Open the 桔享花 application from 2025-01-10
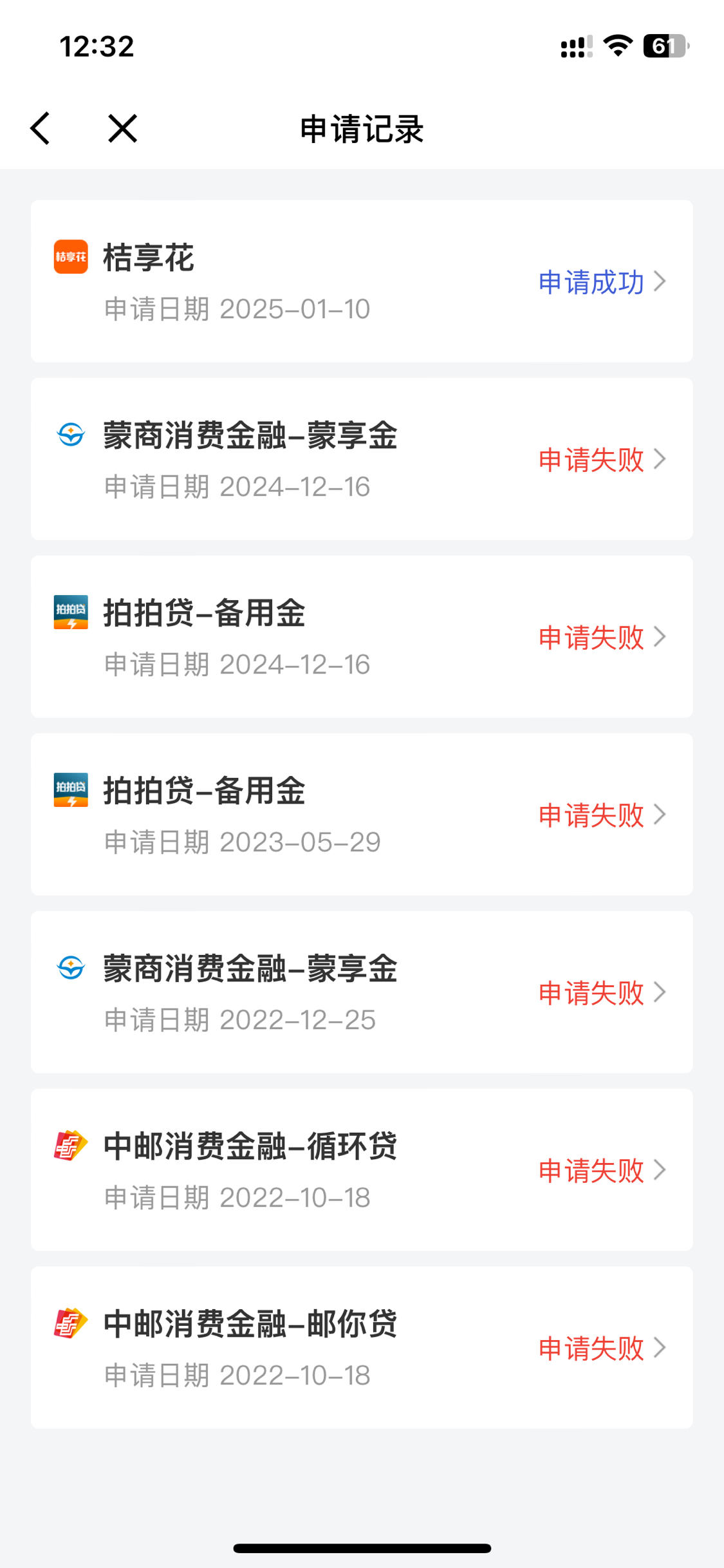The height and width of the screenshot is (1568, 724). [x=362, y=281]
